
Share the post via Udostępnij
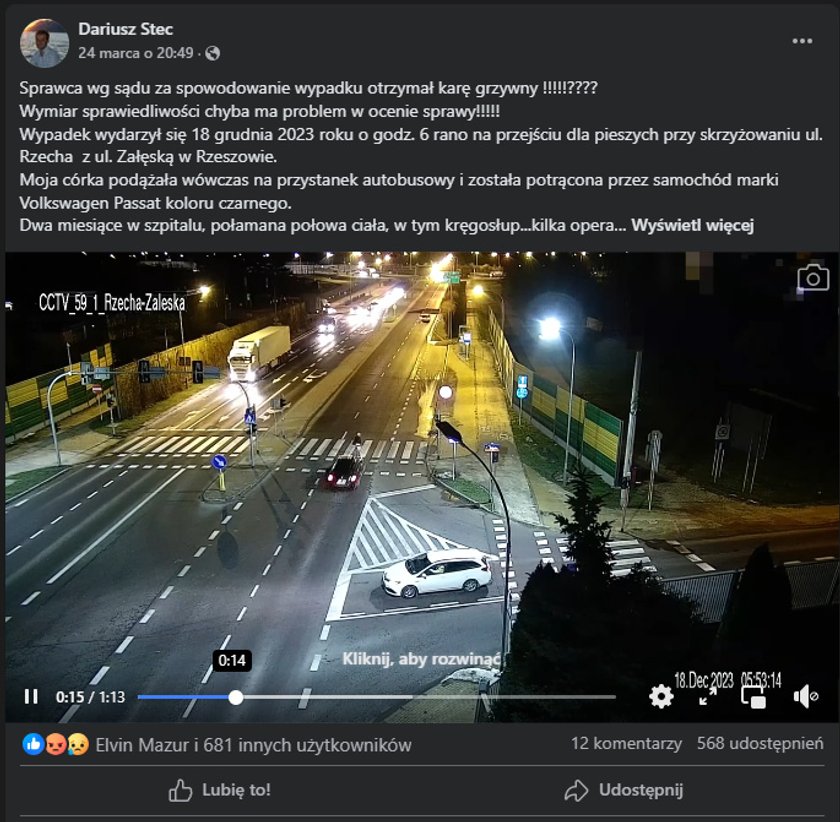[x=624, y=790]
